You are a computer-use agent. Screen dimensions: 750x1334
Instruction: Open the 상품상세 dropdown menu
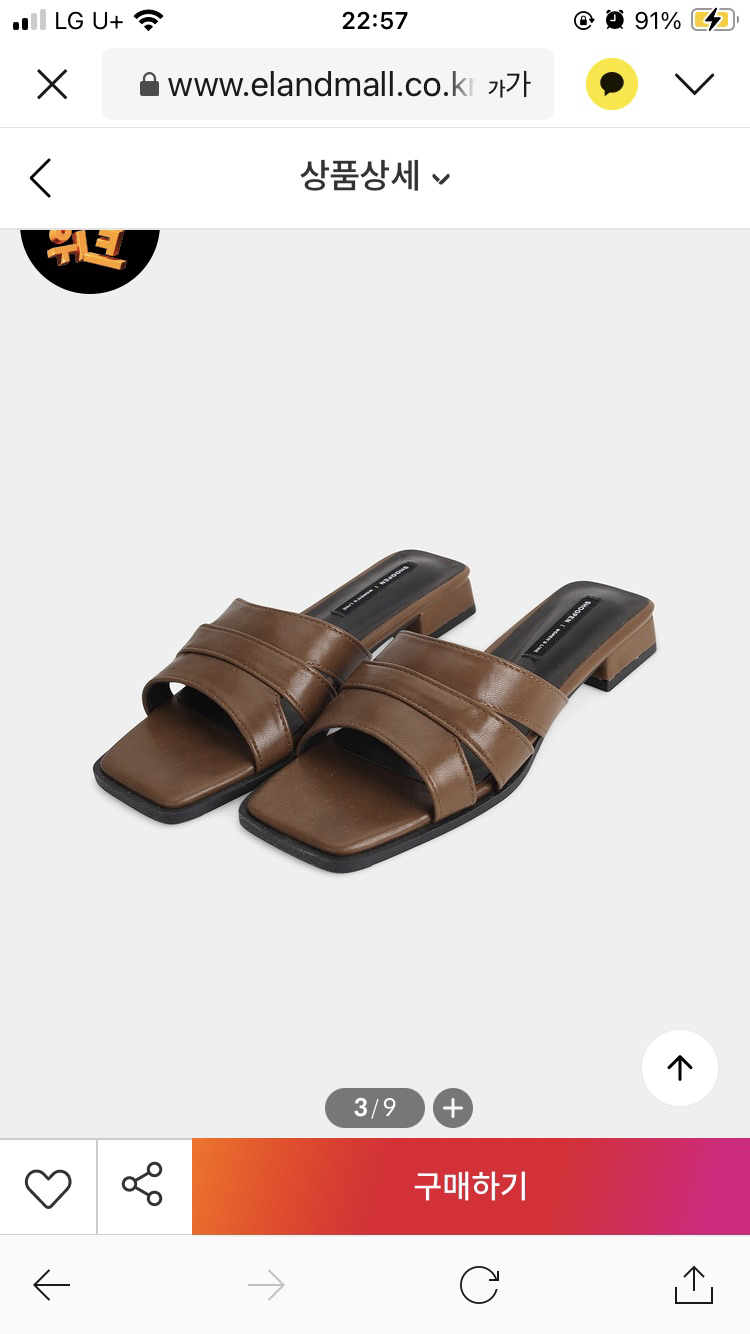pos(375,178)
